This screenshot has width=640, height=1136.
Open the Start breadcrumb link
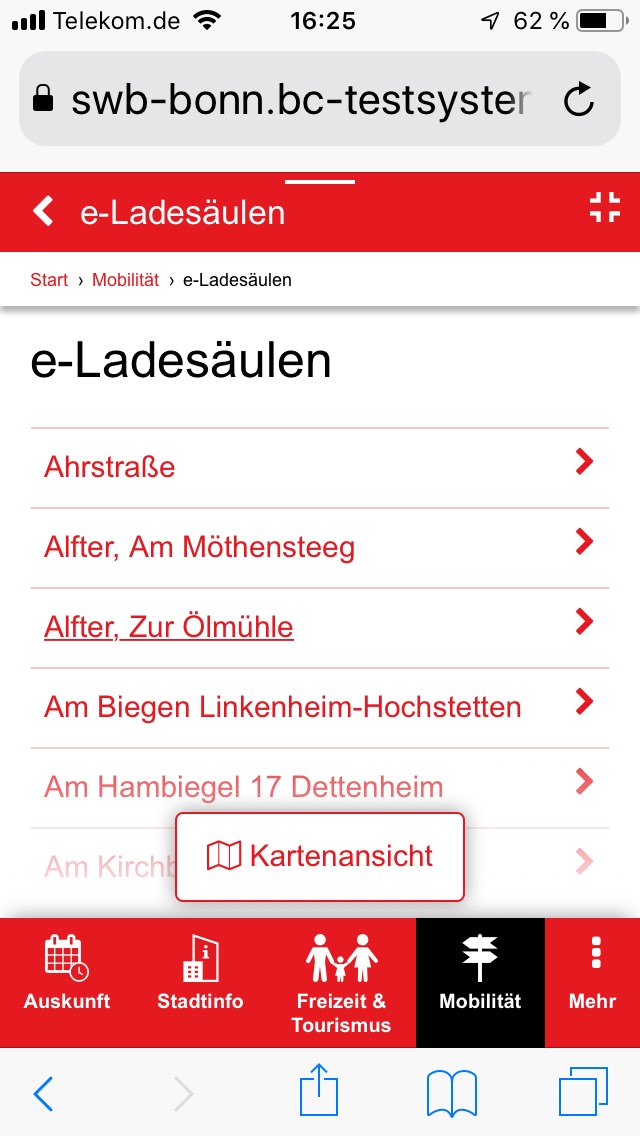[49, 280]
